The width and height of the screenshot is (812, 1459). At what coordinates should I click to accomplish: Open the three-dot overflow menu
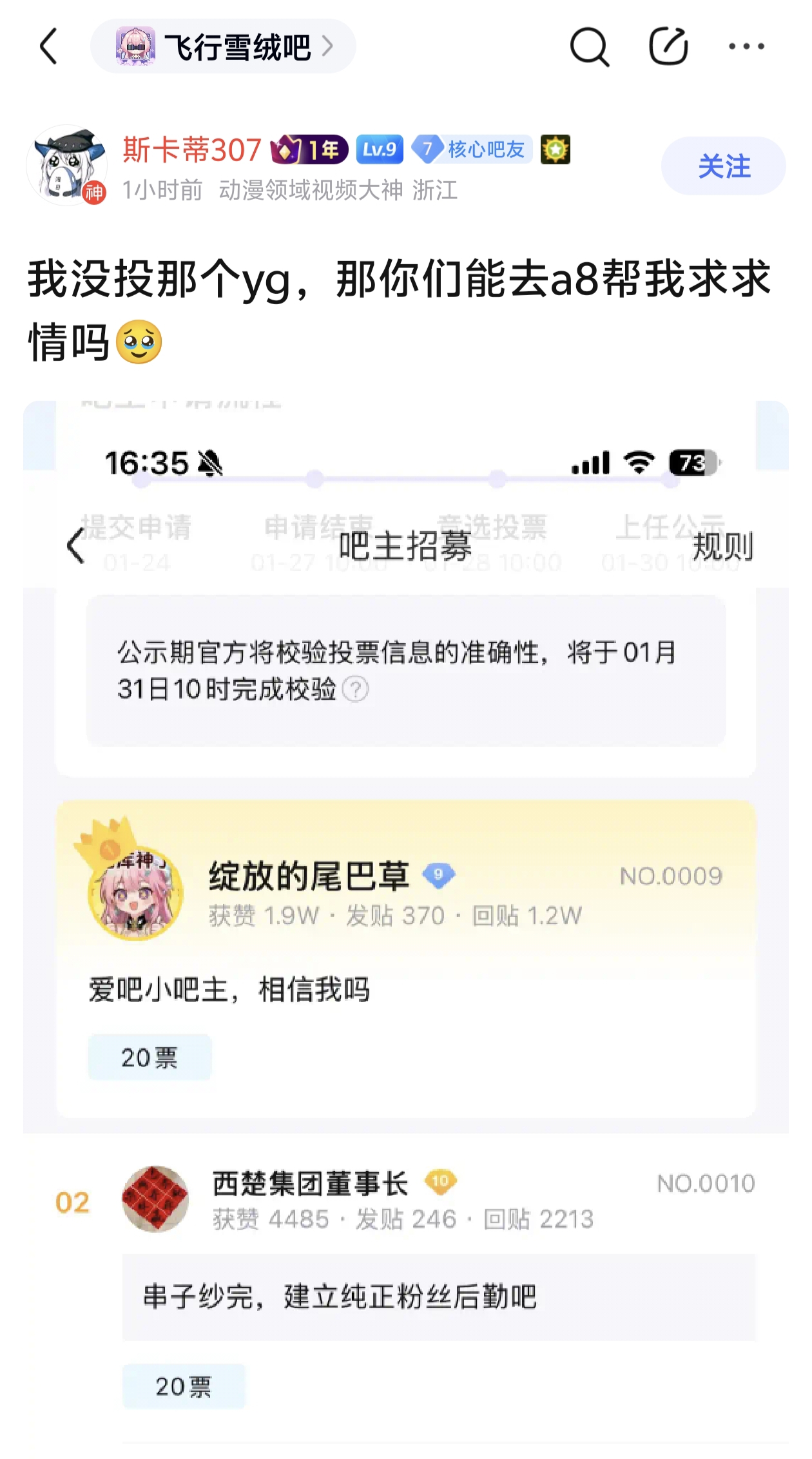pos(746,46)
